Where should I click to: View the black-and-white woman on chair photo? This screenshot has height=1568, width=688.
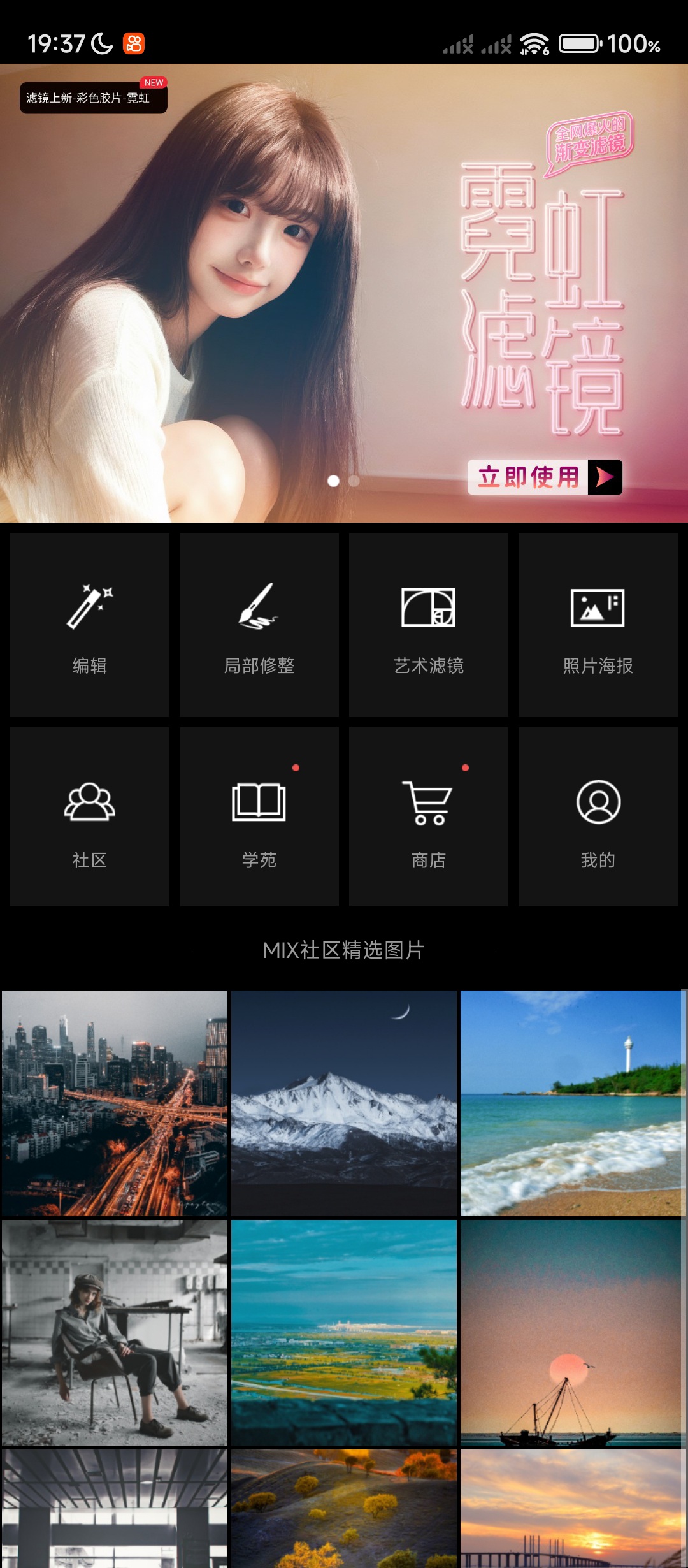[x=115, y=1333]
